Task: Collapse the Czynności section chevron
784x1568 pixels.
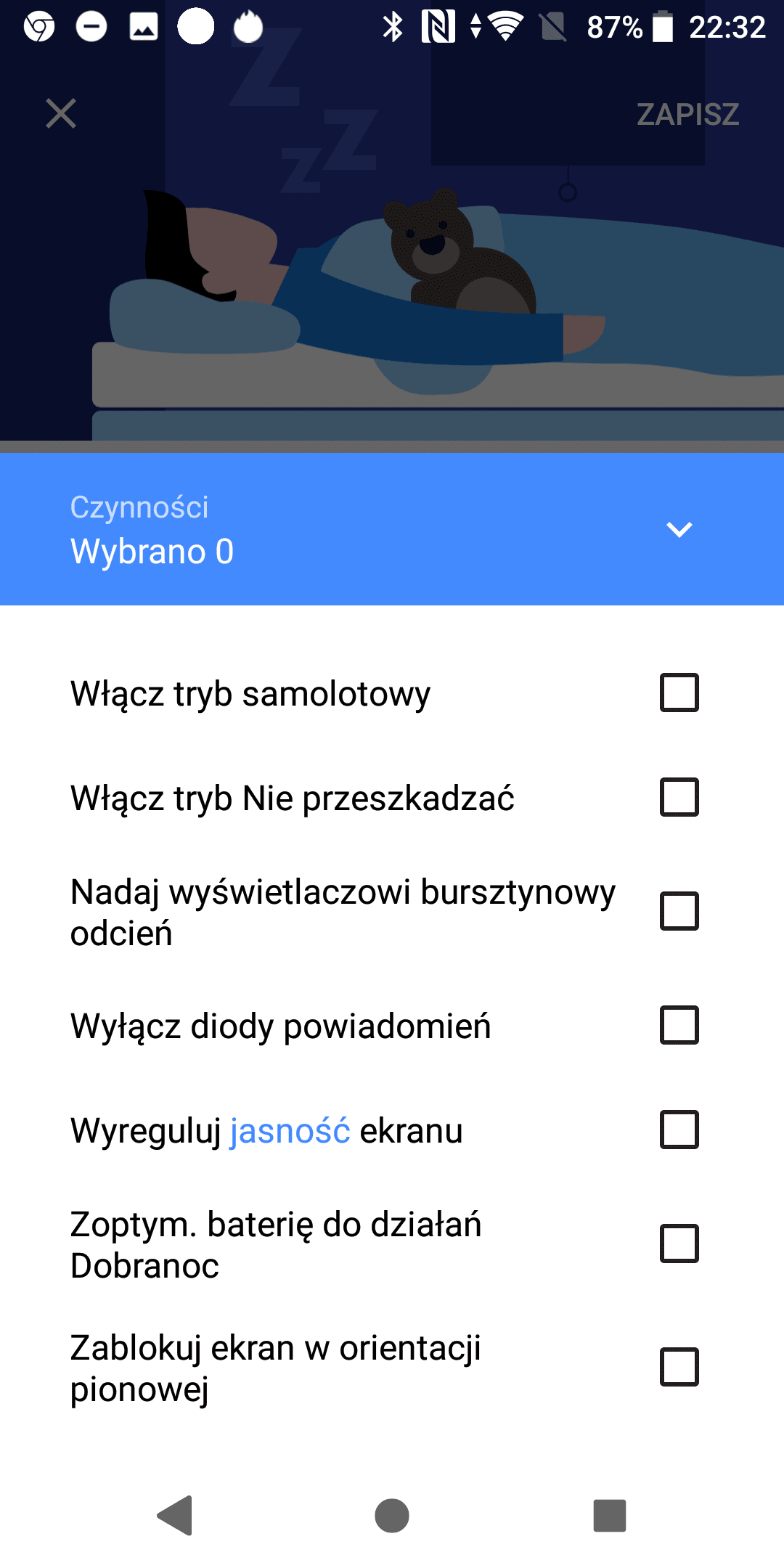Action: coord(679,529)
